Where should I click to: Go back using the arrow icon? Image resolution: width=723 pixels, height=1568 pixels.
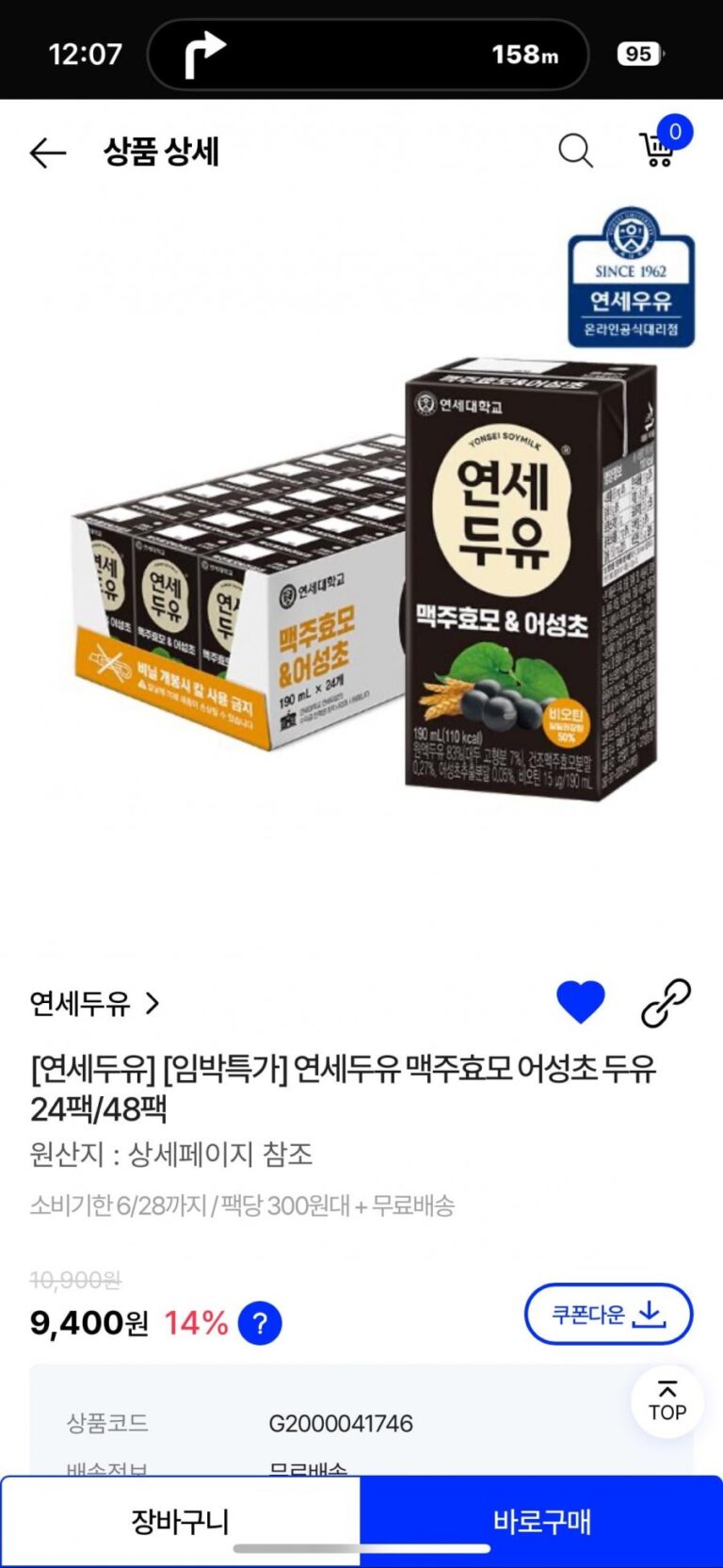[48, 153]
